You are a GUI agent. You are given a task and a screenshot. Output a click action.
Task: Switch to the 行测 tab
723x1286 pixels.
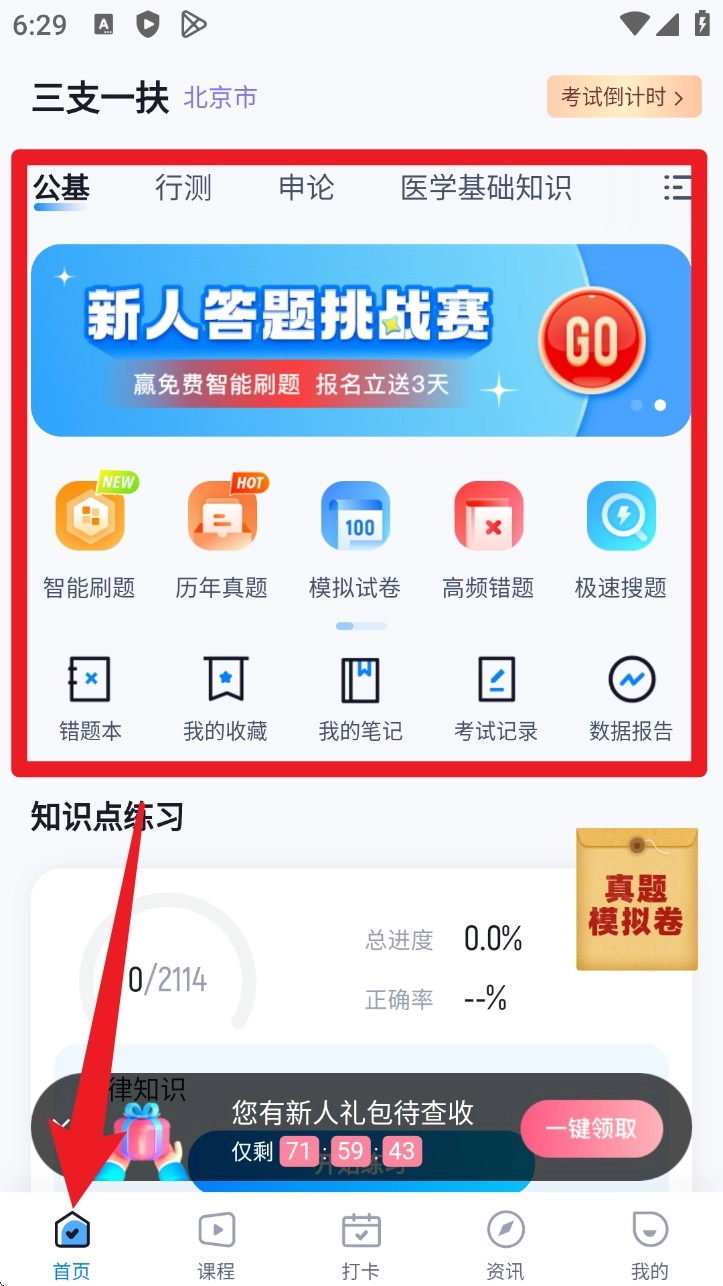pyautogui.click(x=183, y=187)
